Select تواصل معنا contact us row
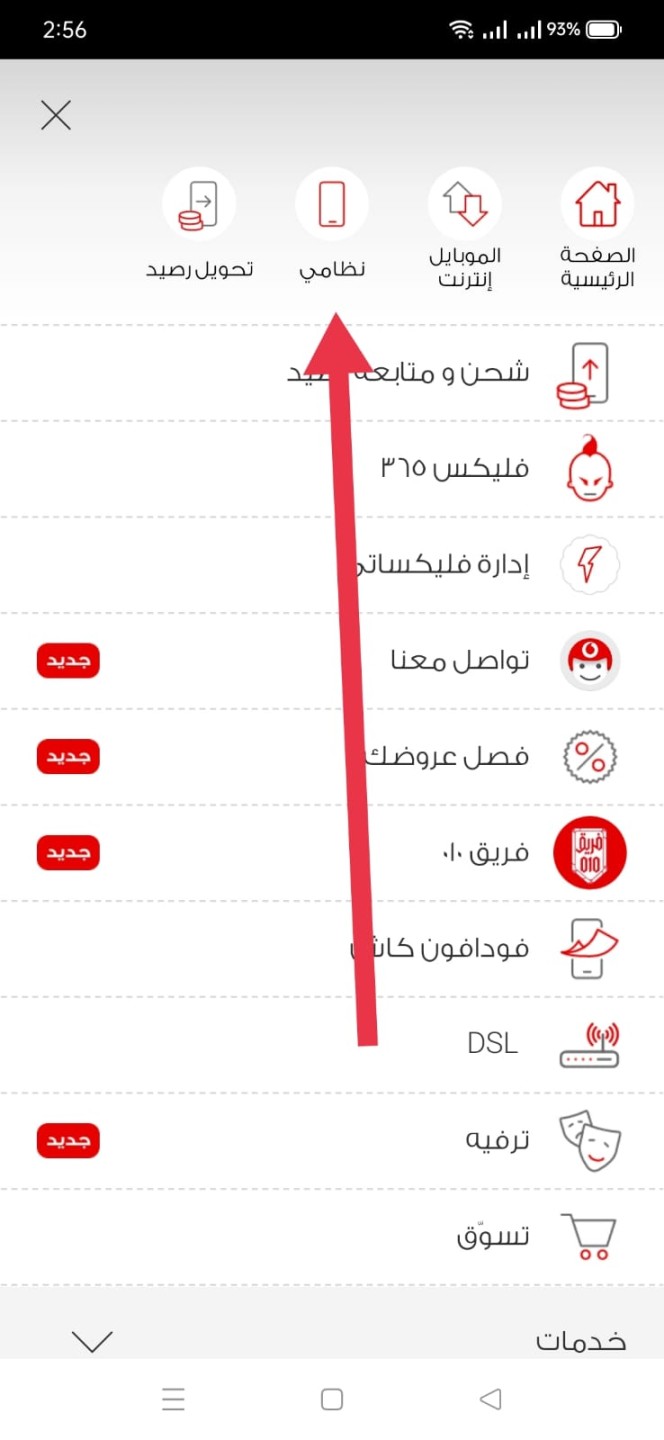The height and width of the screenshot is (1440, 664). (332, 661)
